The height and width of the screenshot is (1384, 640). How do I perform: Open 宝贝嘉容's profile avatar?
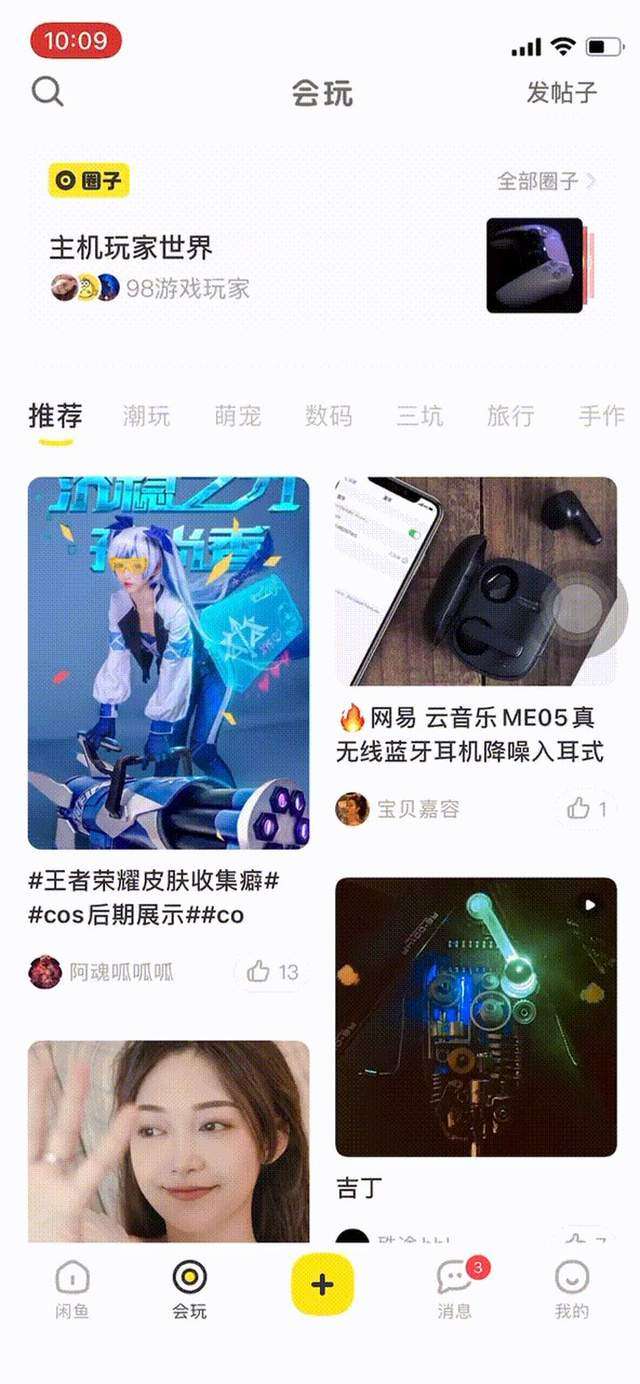coord(352,809)
